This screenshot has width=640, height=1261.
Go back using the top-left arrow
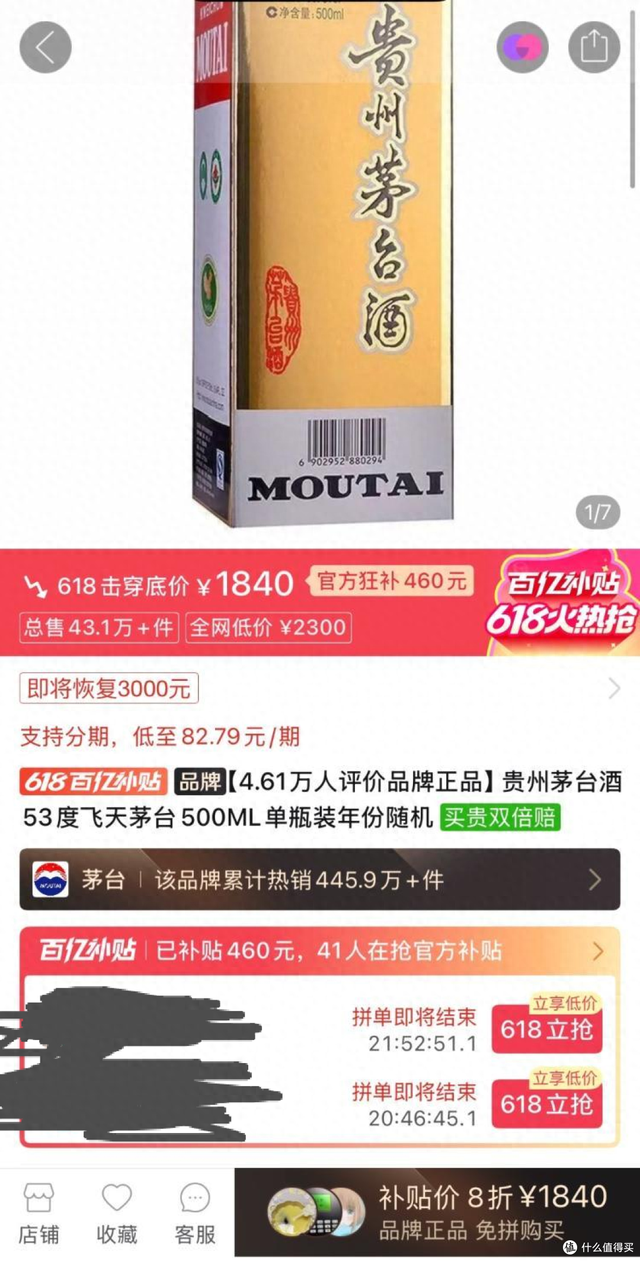(x=45, y=46)
